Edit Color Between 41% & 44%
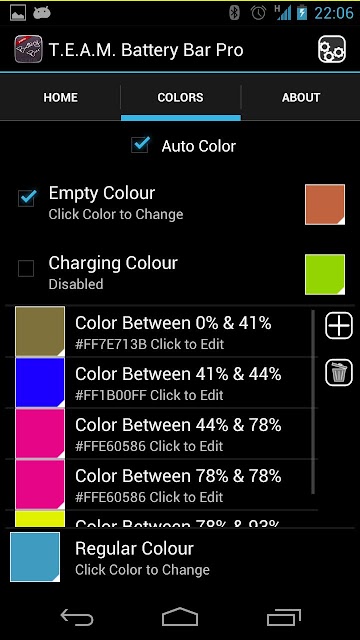The width and height of the screenshot is (360, 640). 161,382
